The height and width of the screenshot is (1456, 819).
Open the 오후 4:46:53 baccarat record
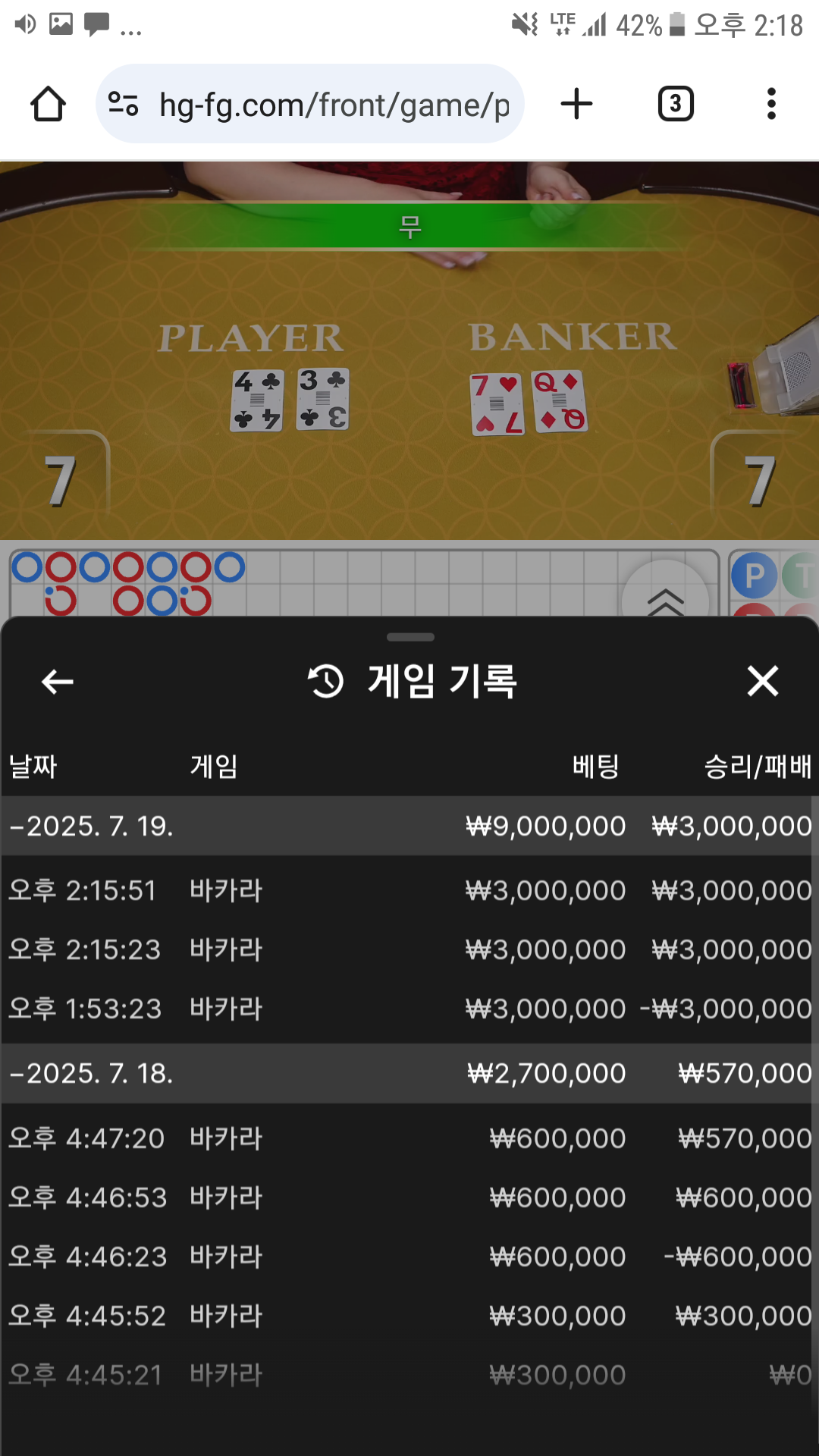409,1197
